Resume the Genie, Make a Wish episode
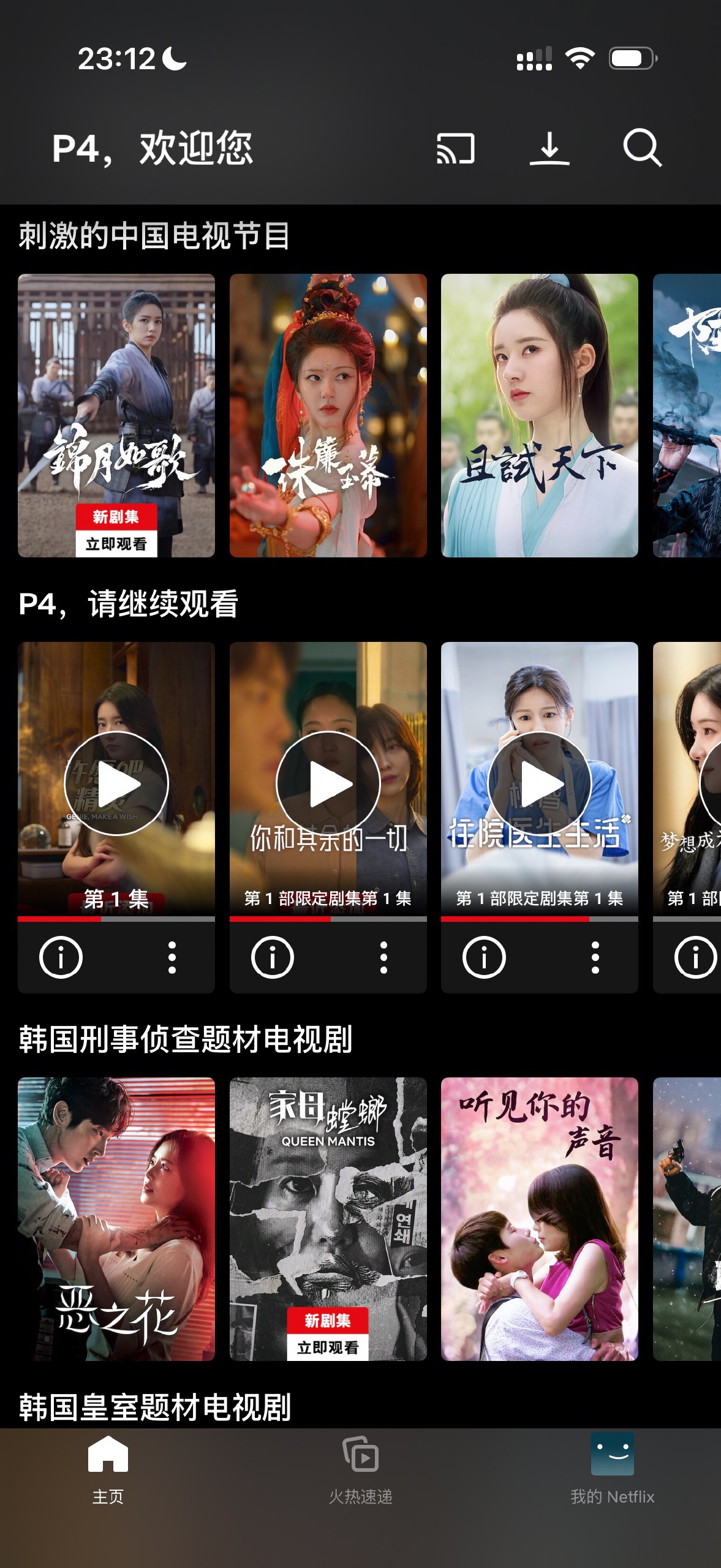 [x=116, y=783]
